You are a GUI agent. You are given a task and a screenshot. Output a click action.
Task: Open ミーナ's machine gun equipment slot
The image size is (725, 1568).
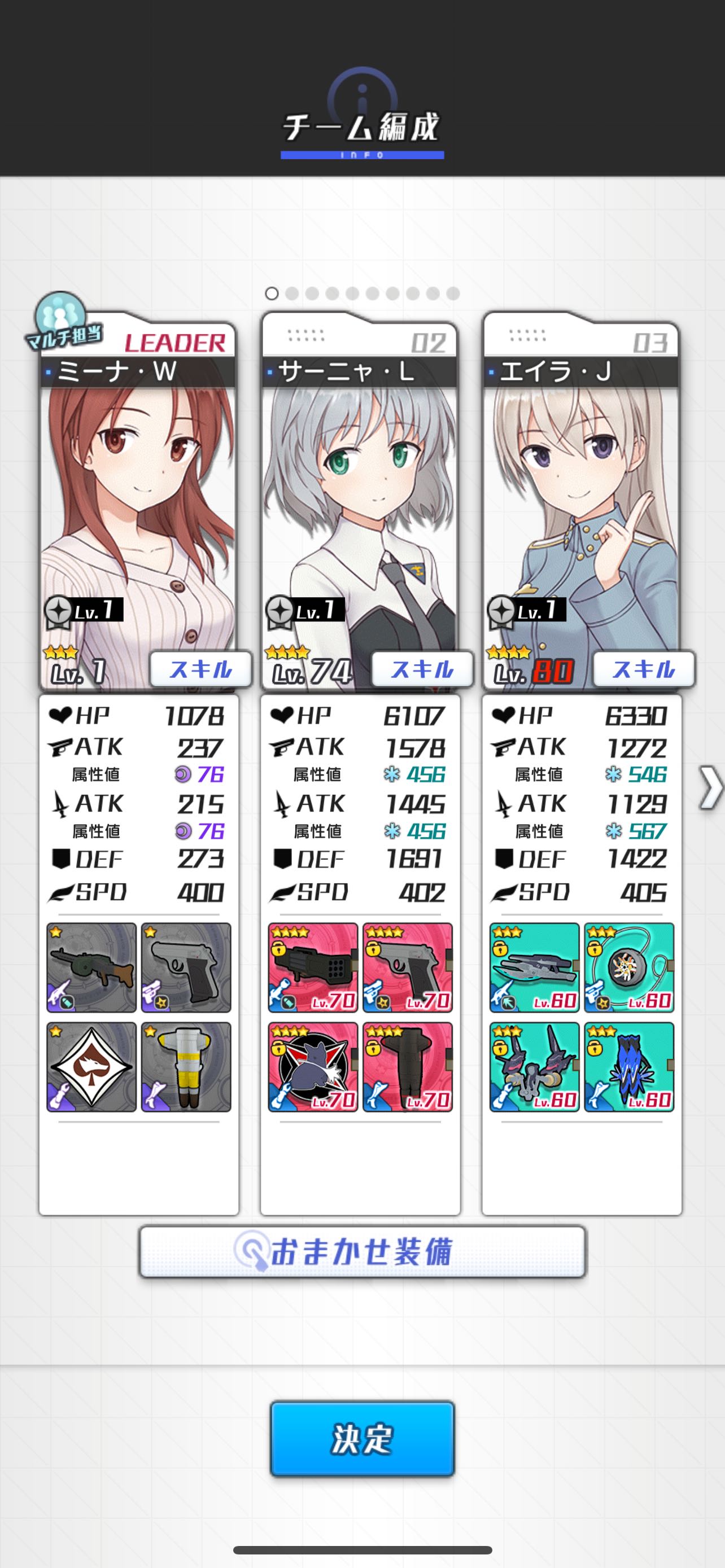tap(91, 967)
